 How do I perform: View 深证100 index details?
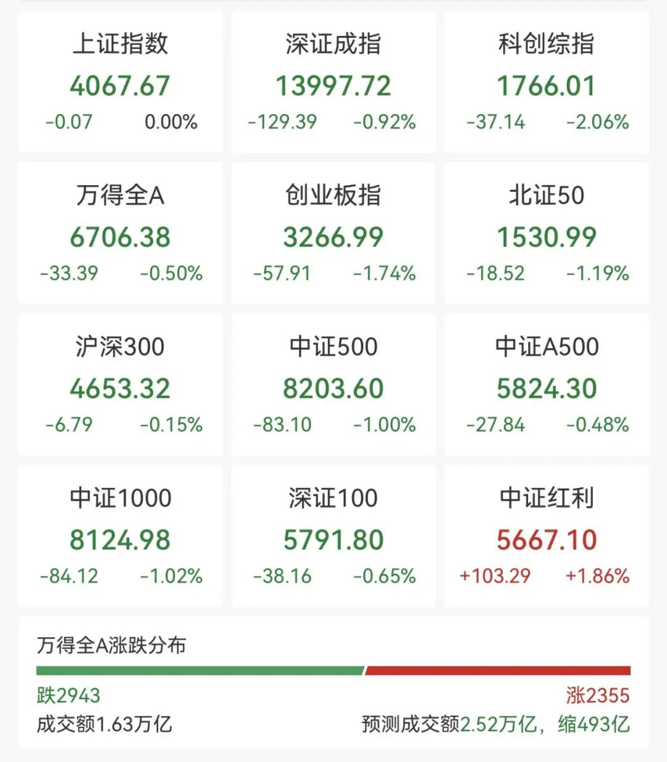[333, 538]
